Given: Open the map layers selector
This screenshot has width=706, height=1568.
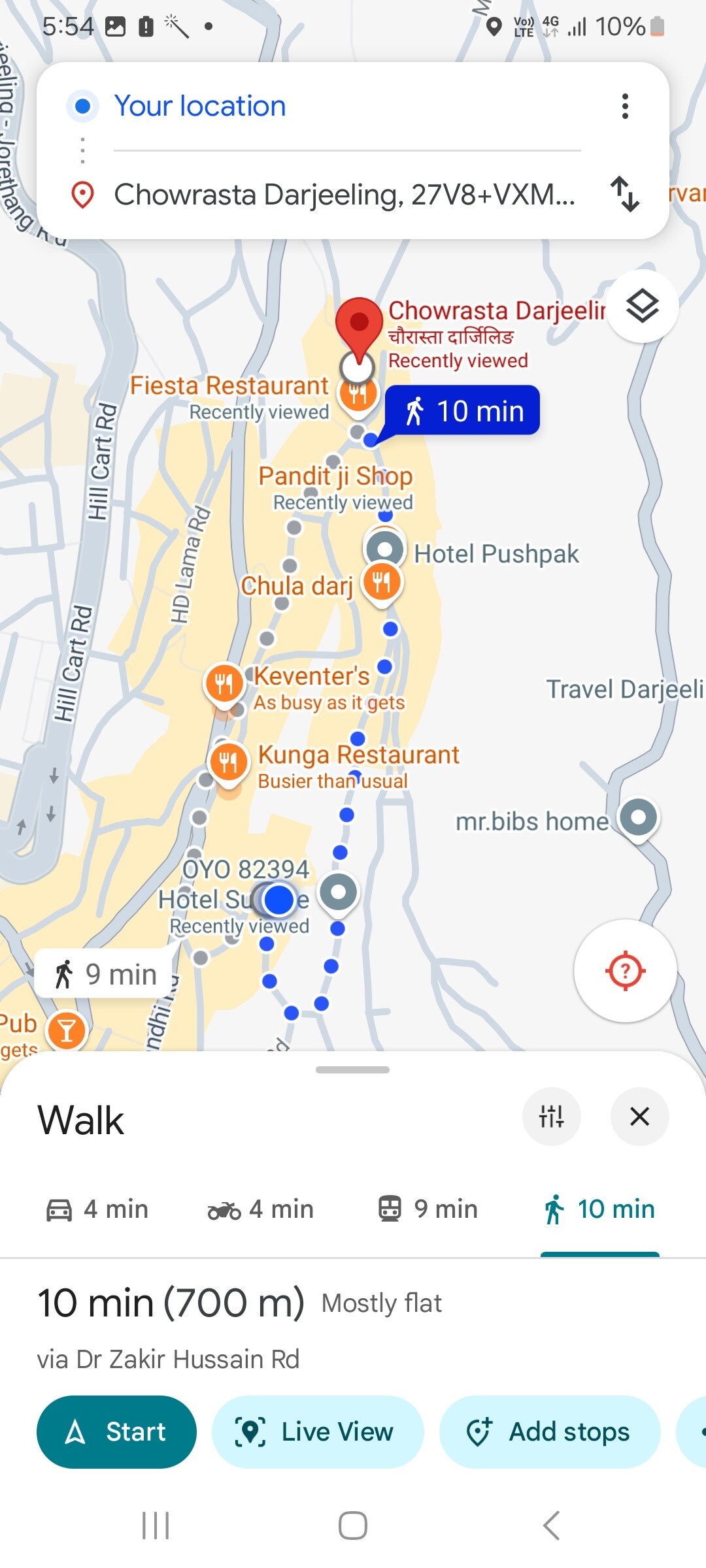Looking at the screenshot, I should point(643,306).
